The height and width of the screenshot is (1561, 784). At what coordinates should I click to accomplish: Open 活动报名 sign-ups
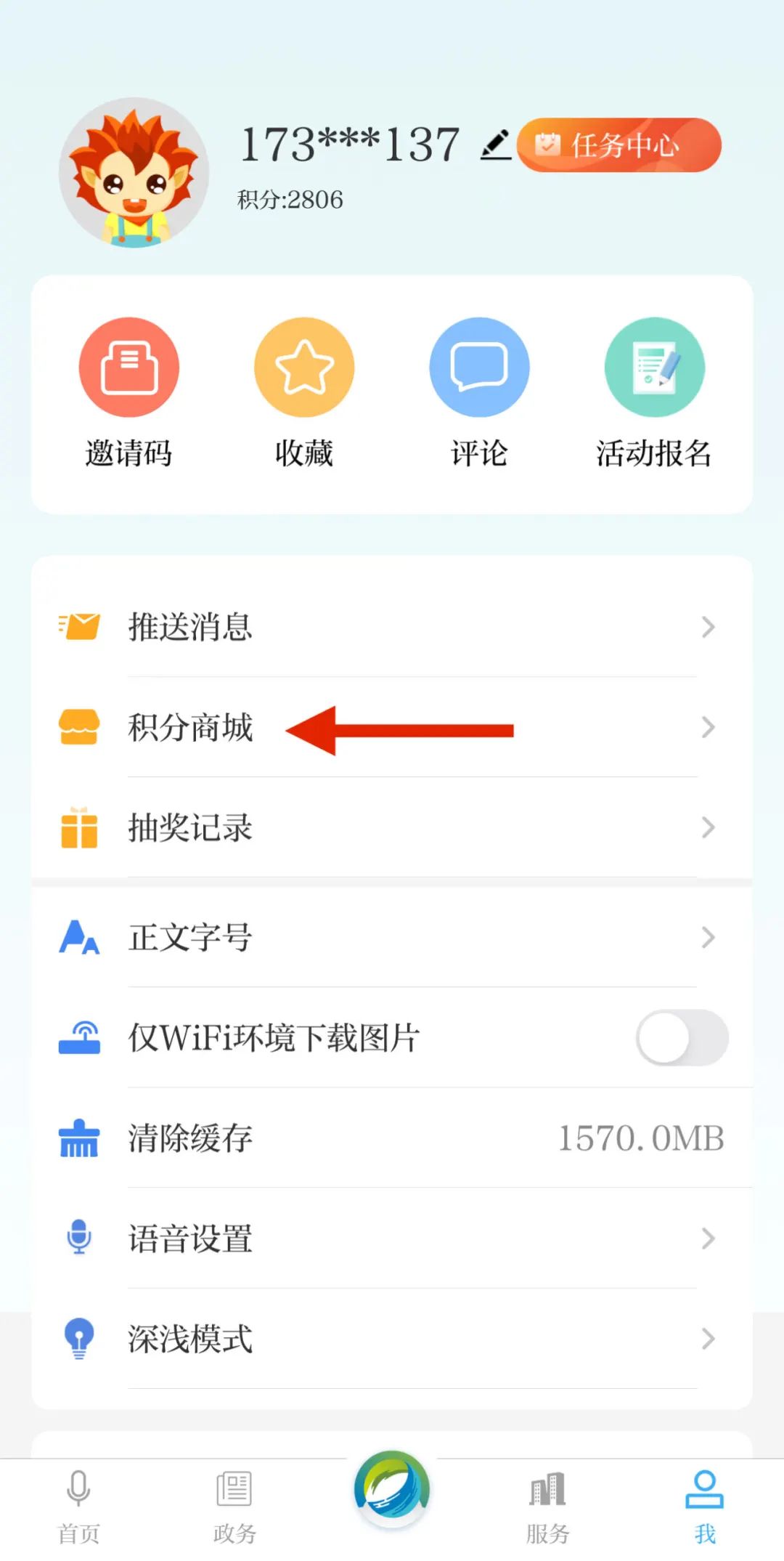click(654, 393)
